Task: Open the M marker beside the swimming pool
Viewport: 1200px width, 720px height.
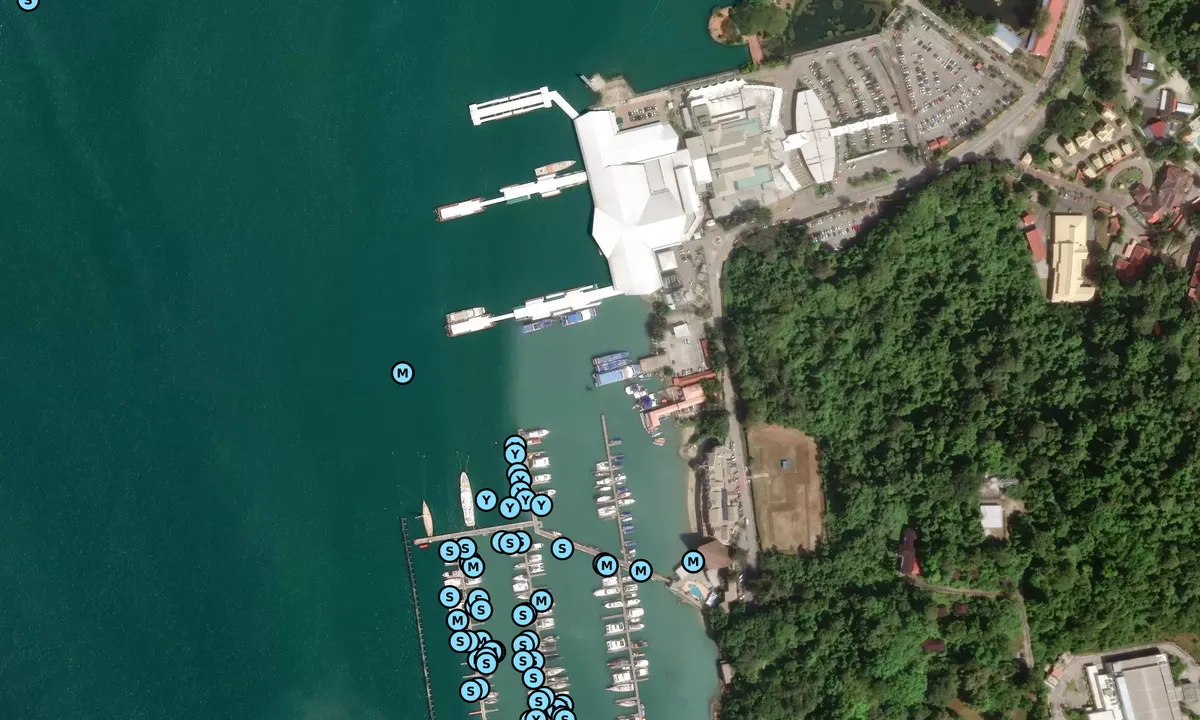Action: [692, 561]
